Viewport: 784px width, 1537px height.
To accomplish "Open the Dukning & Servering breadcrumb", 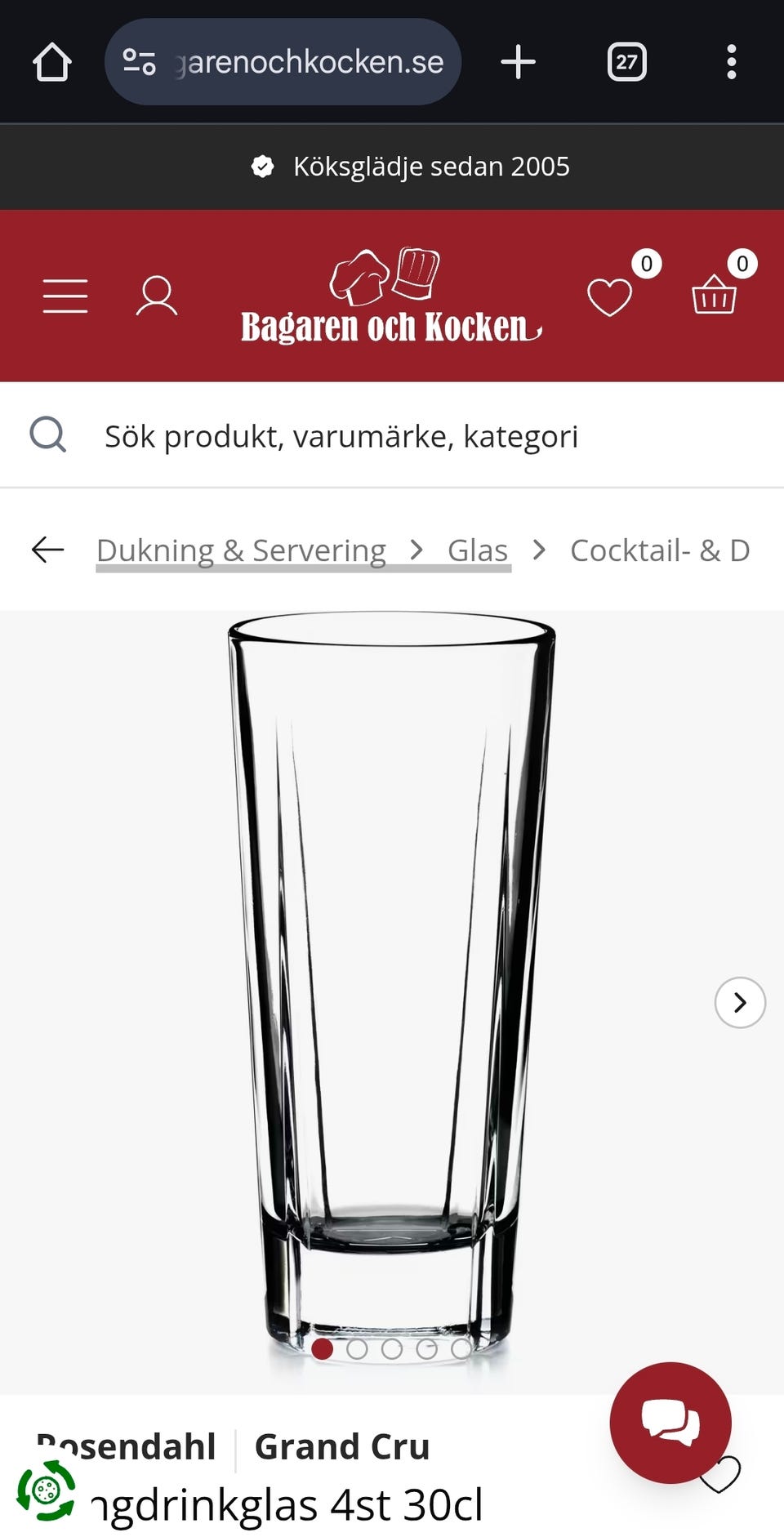I will coord(241,550).
